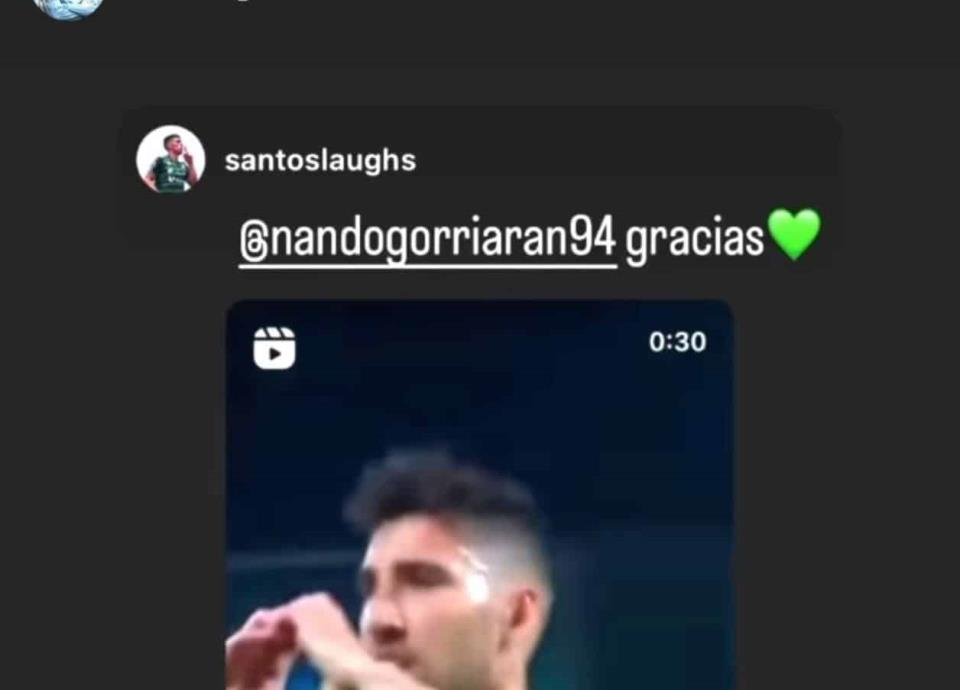
Task: Open the @nandogorriaran94 mention
Action: [427, 240]
